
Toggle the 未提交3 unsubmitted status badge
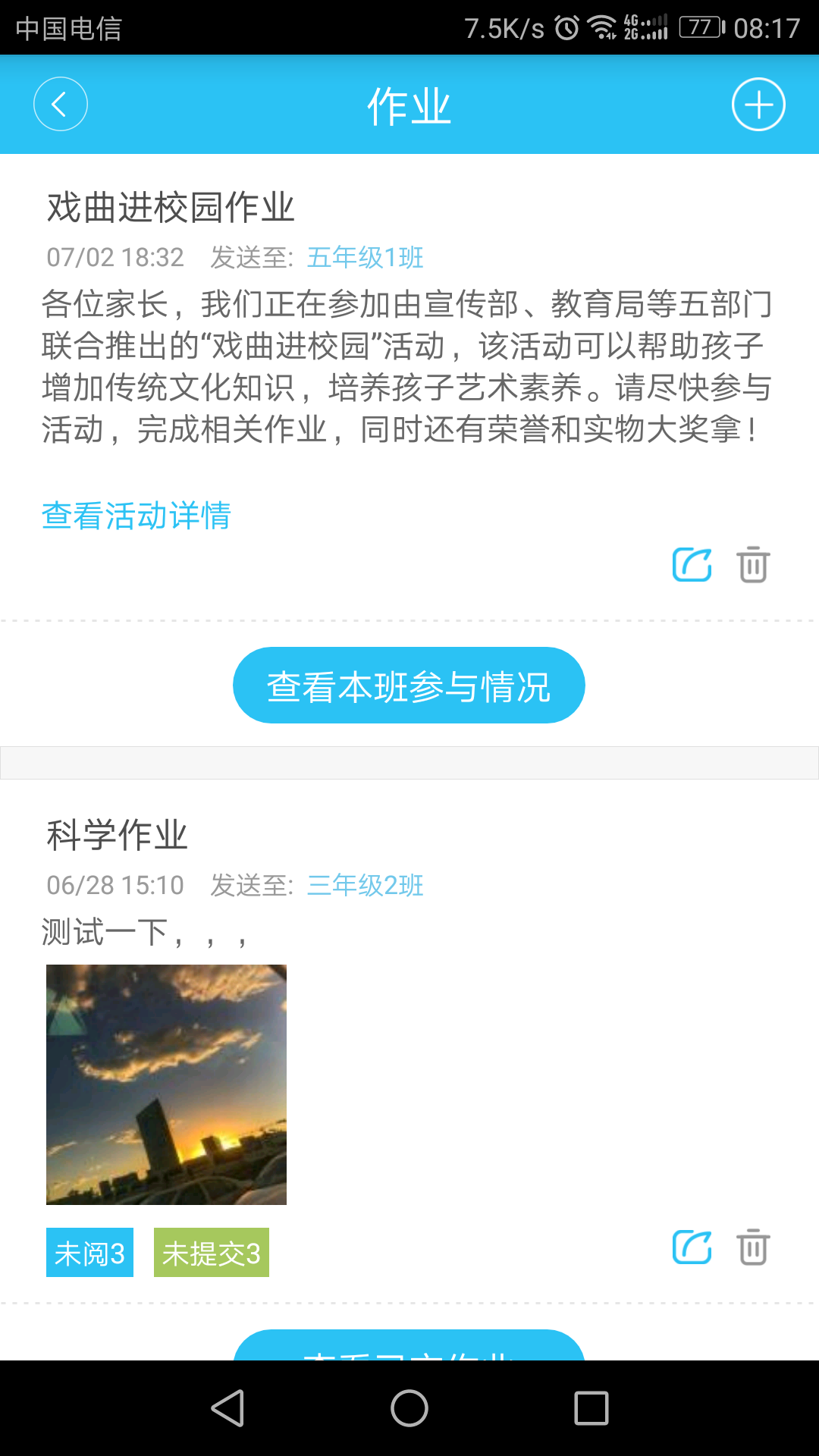pyautogui.click(x=212, y=1253)
